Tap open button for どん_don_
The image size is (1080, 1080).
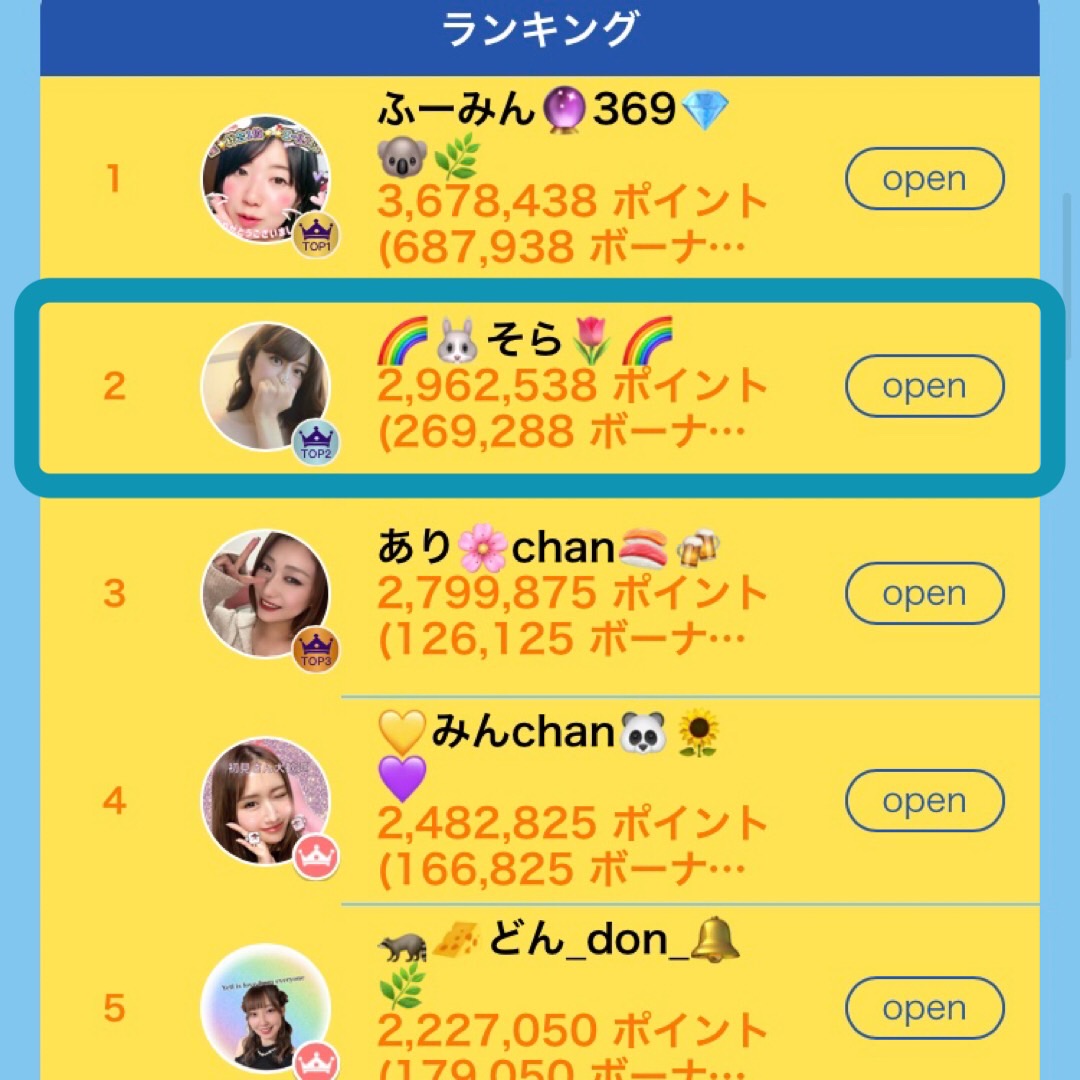click(x=924, y=1008)
